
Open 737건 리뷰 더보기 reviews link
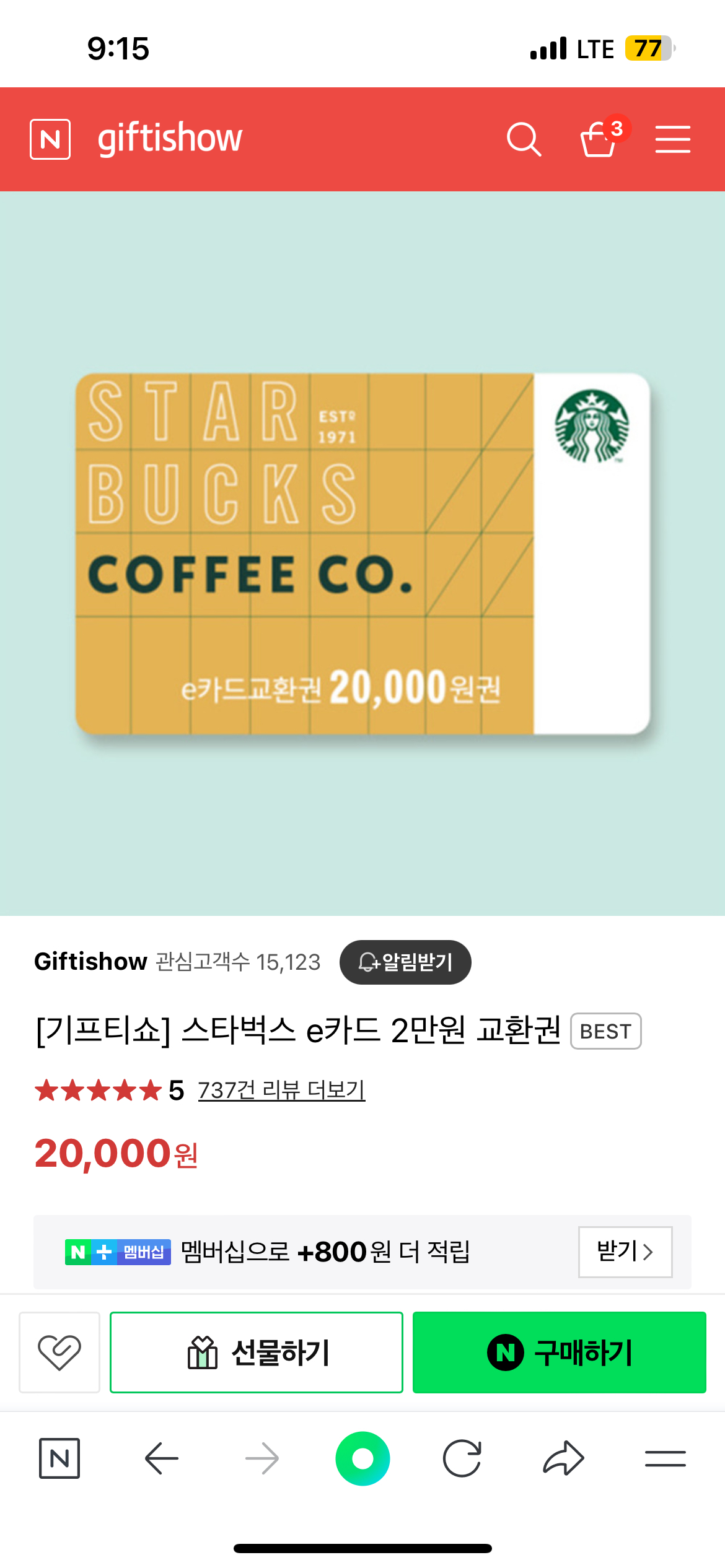point(281,1090)
